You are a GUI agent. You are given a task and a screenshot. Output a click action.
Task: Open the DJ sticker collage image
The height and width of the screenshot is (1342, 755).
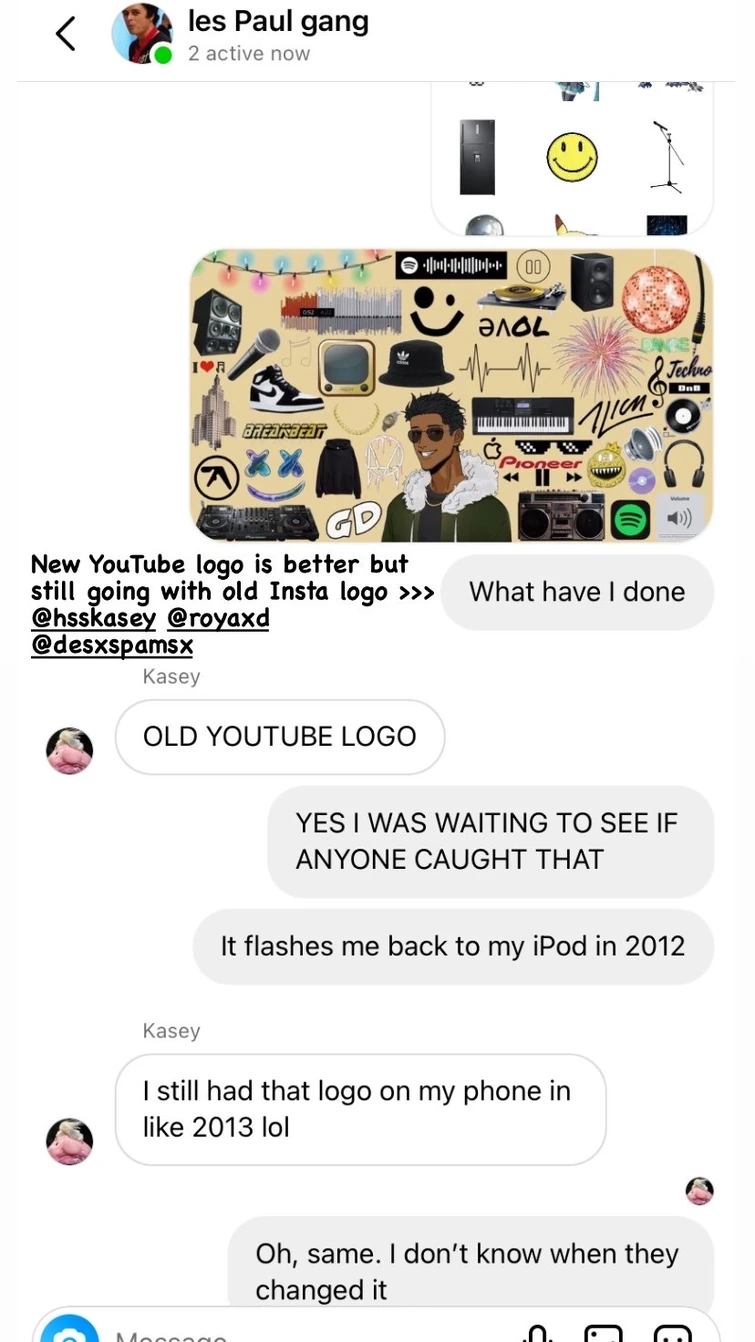tap(451, 395)
